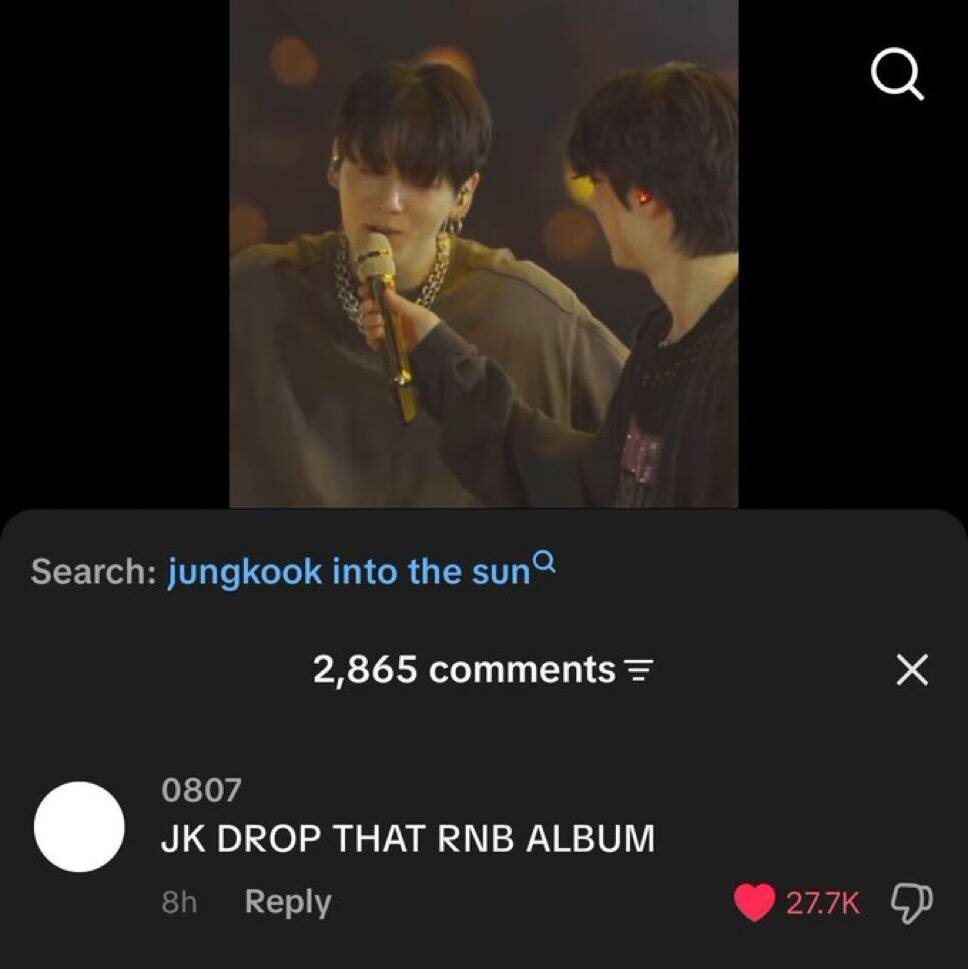Screen dimensions: 968x969
Task: Close the comments panel
Action: coord(911,671)
